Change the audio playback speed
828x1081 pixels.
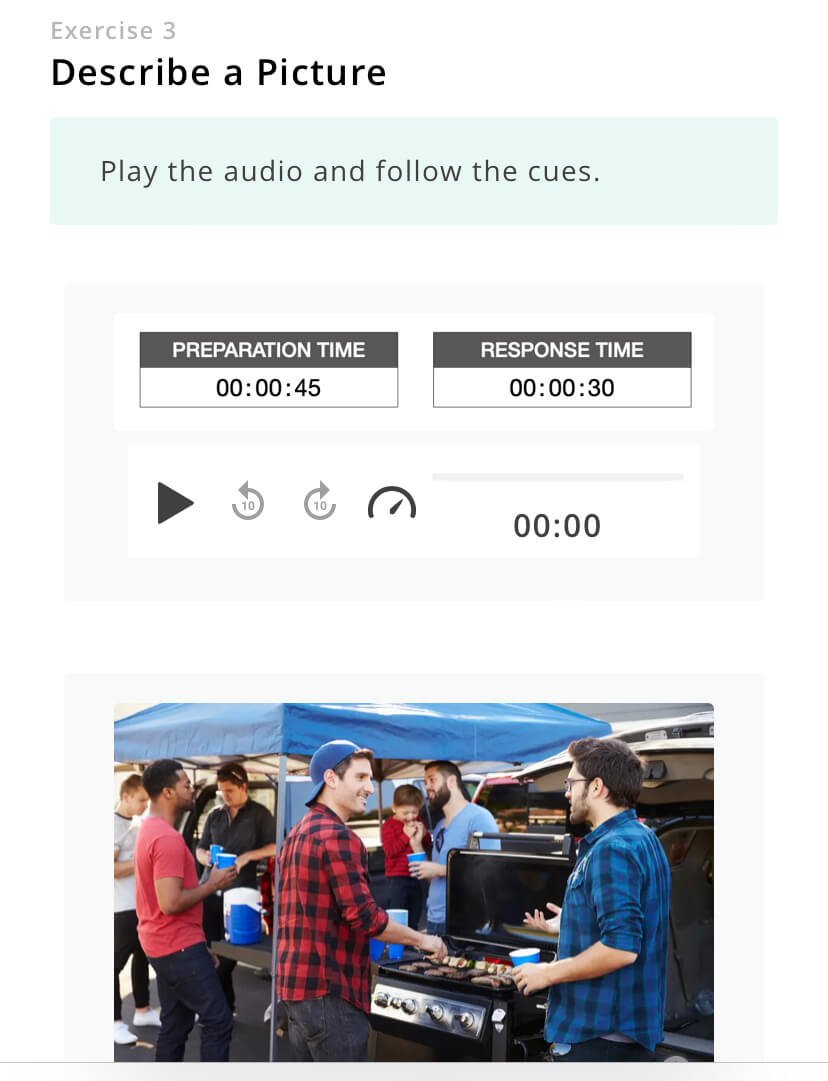[392, 503]
